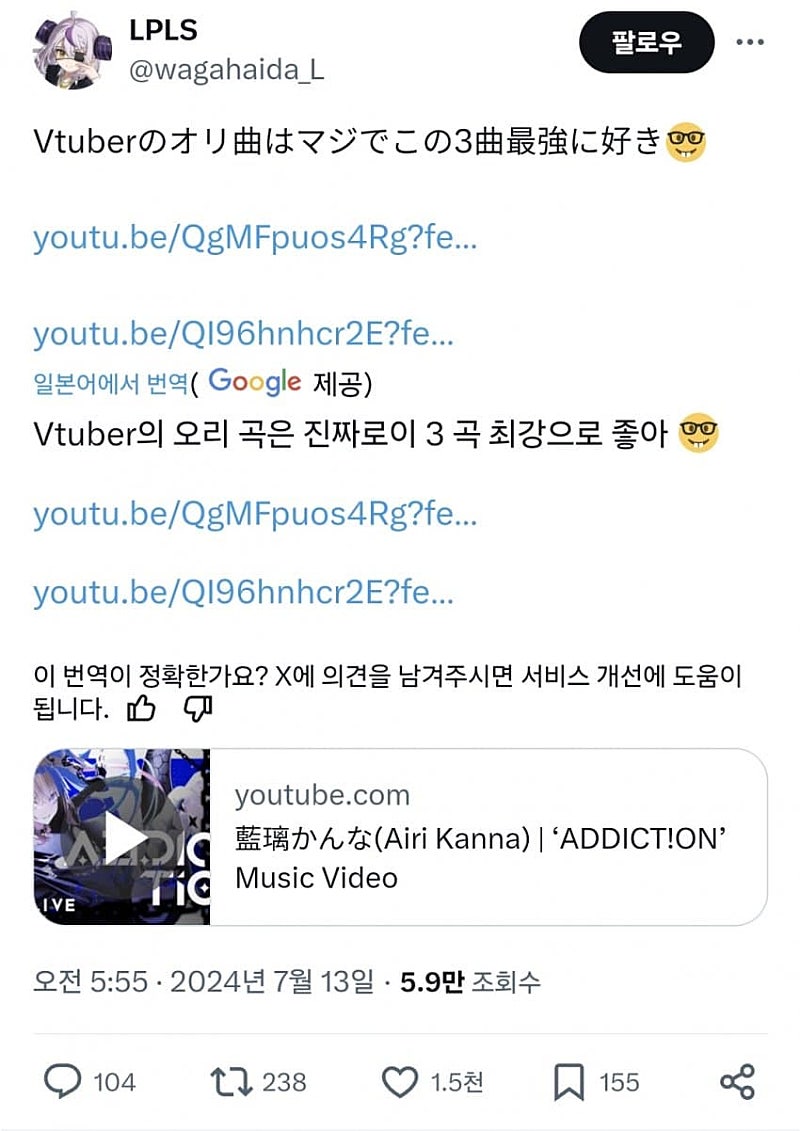Open the original youtu.be/QI96hnhcr2E link
This screenshot has height=1131, width=800.
[243, 334]
